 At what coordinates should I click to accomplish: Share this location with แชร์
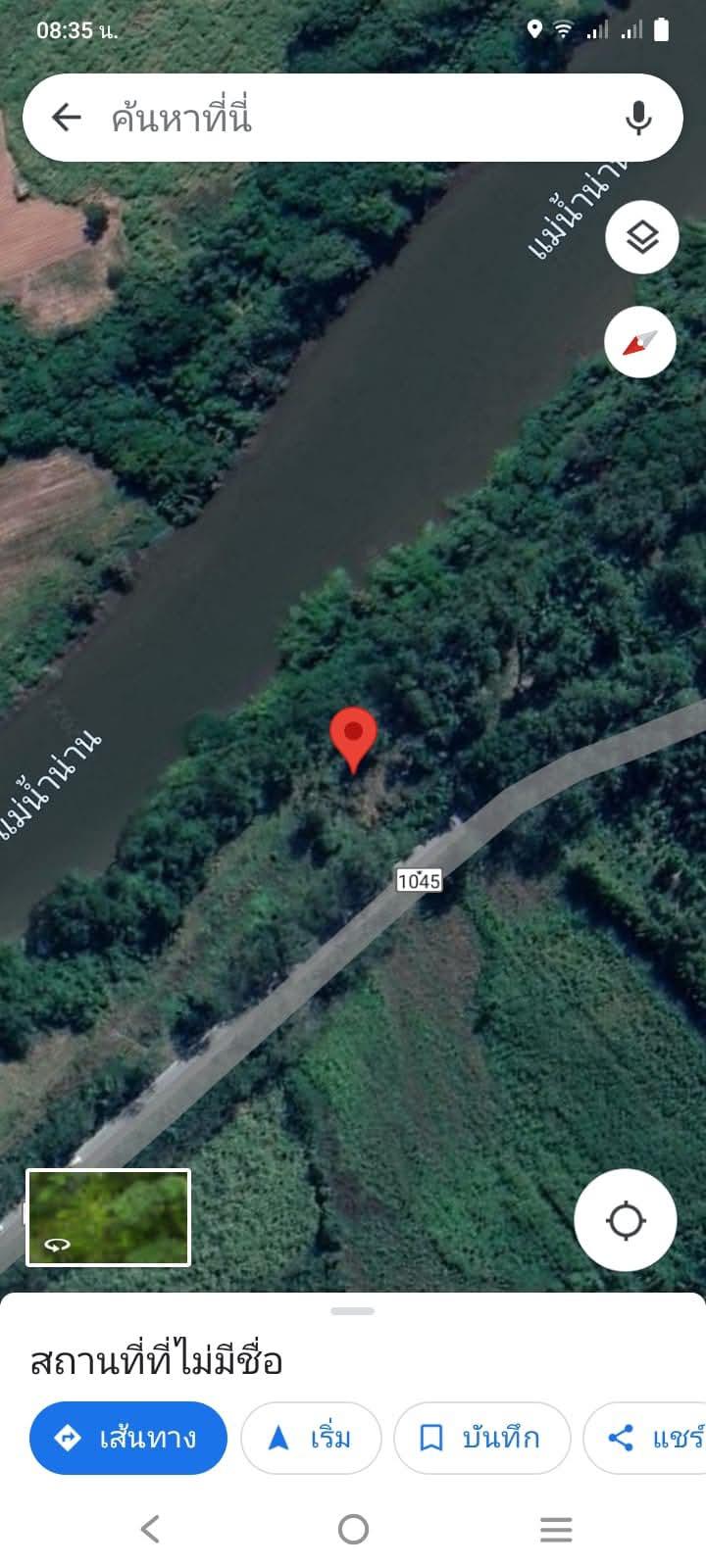[x=645, y=1438]
